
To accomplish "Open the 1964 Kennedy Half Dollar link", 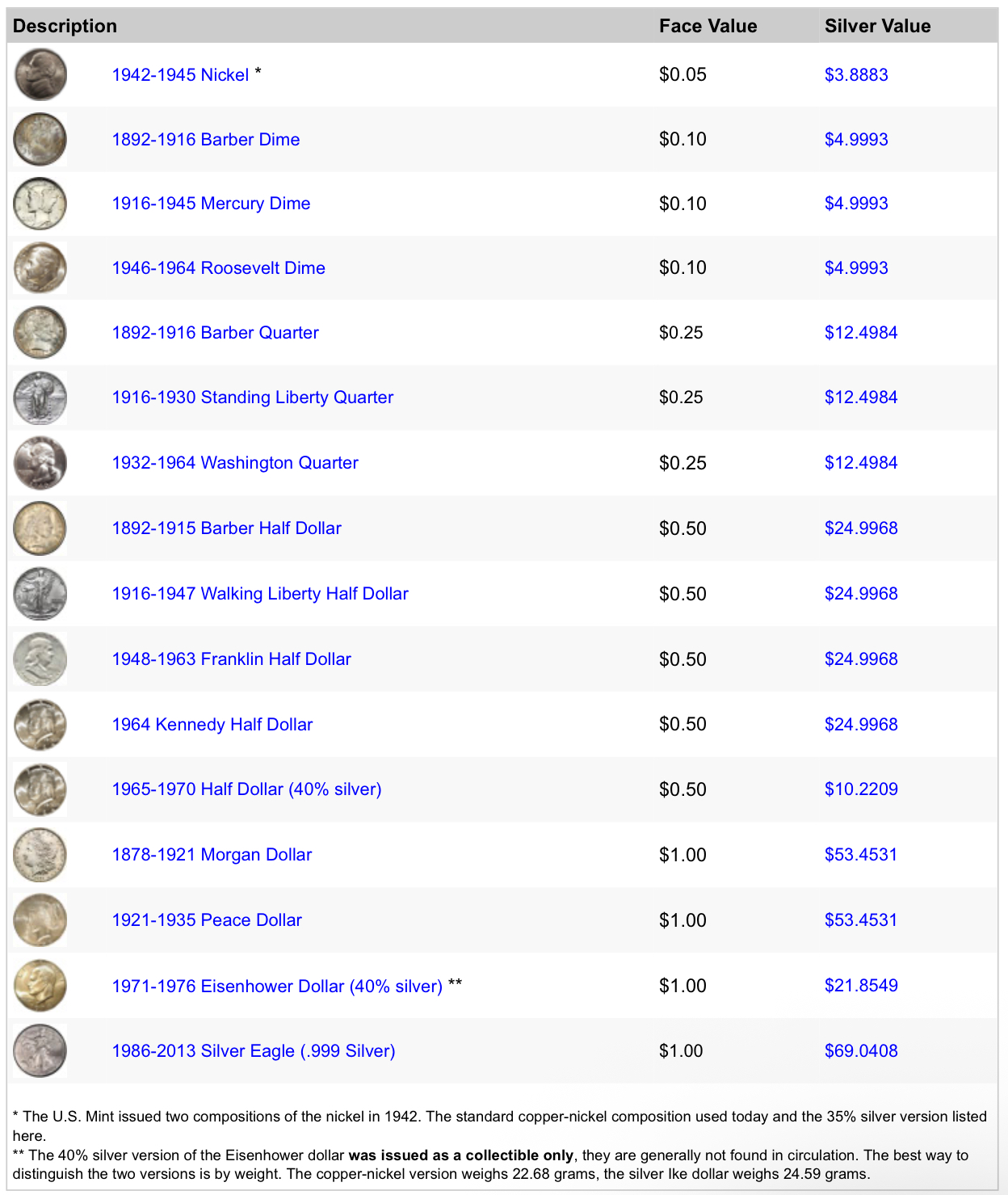I will tap(212, 725).
